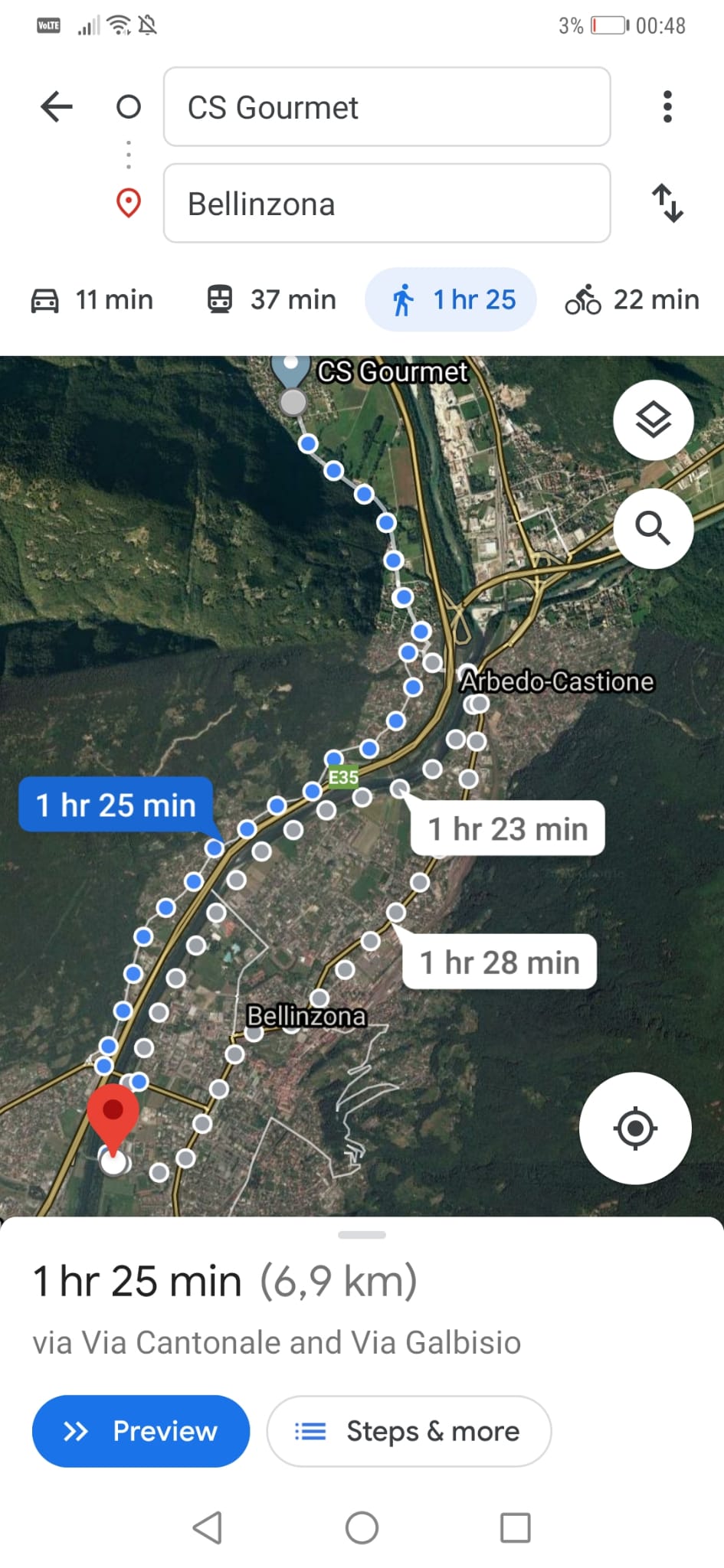Edit the CS Gourmet starting point field
The width and height of the screenshot is (724, 1568).
[387, 106]
